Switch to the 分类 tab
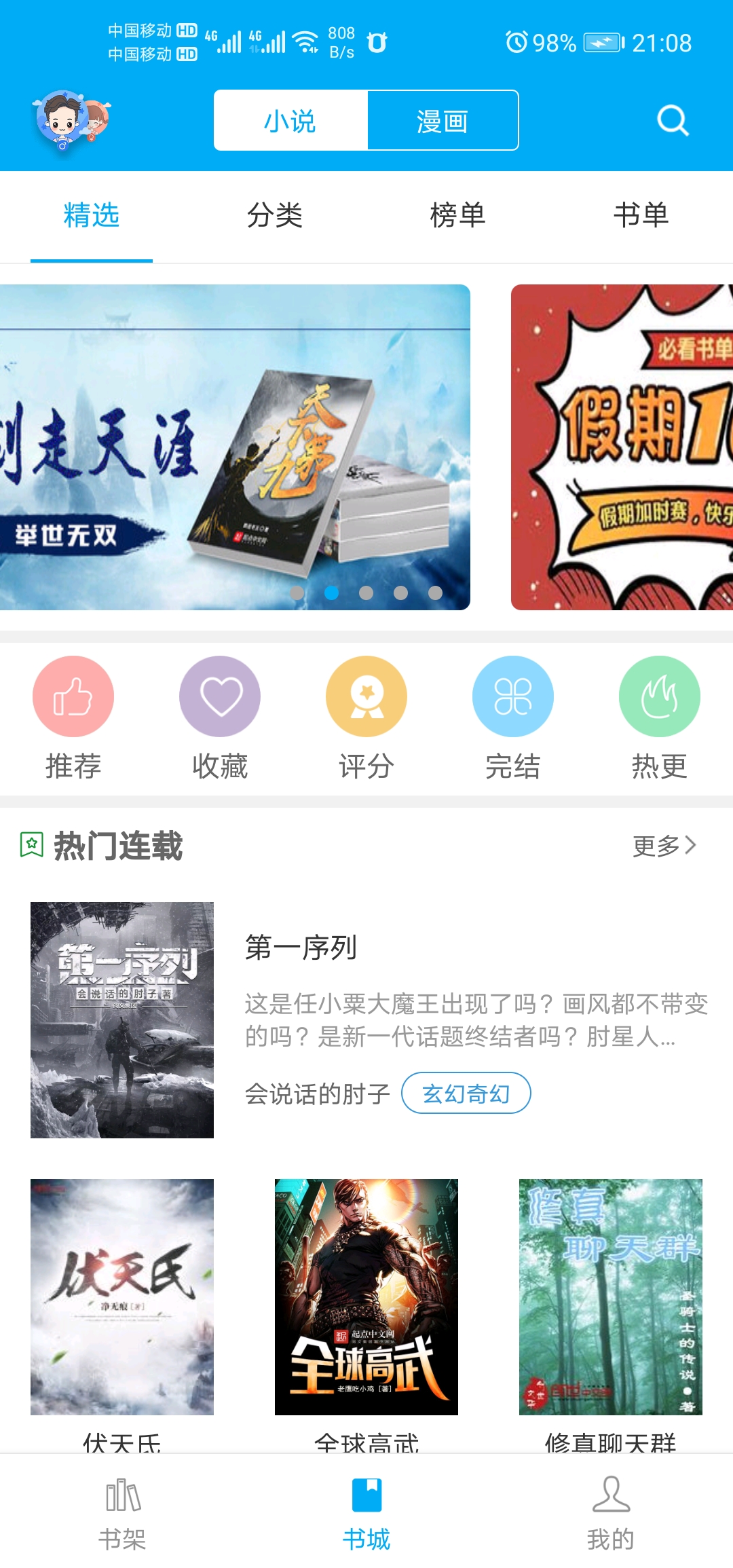This screenshot has width=733, height=1568. 274,216
